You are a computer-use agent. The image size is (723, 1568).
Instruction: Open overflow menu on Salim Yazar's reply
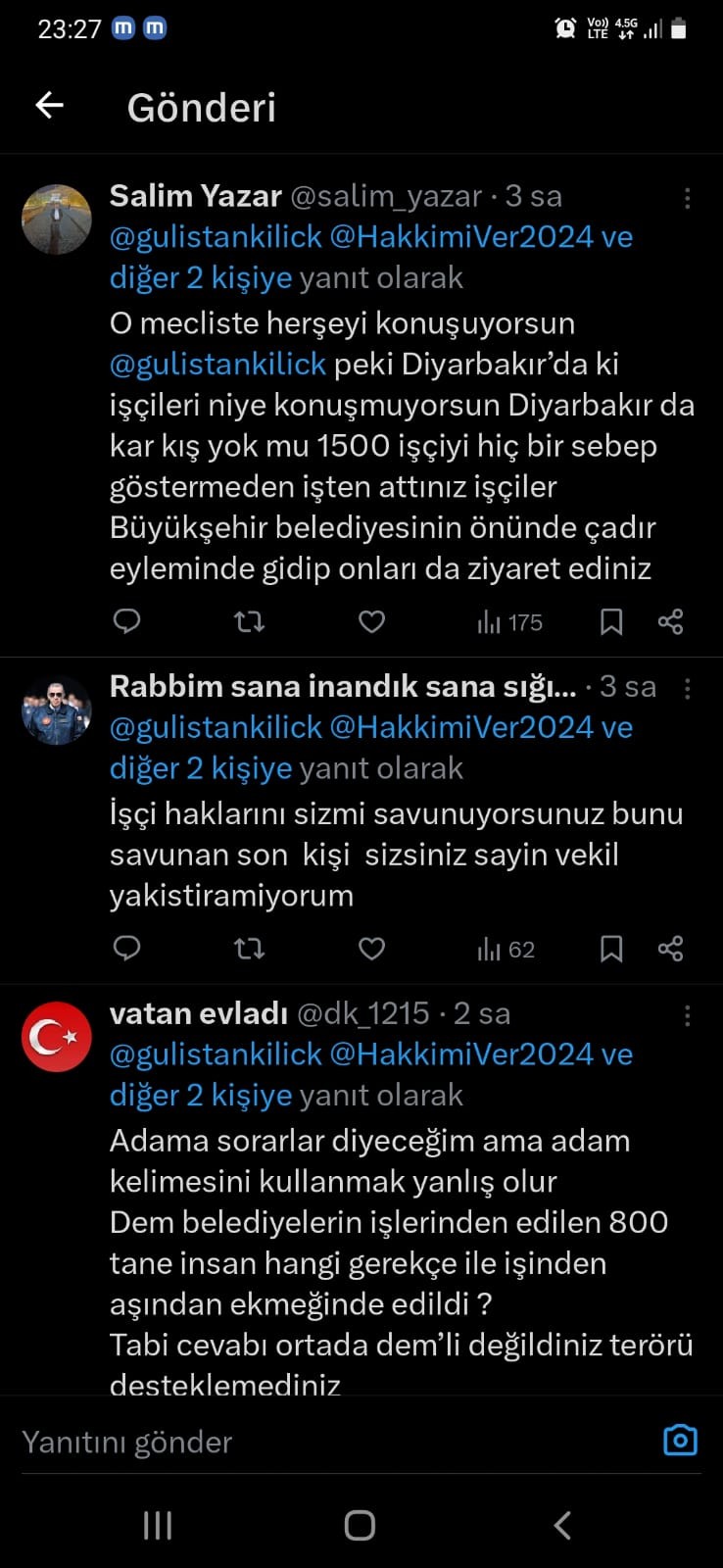coord(687,198)
